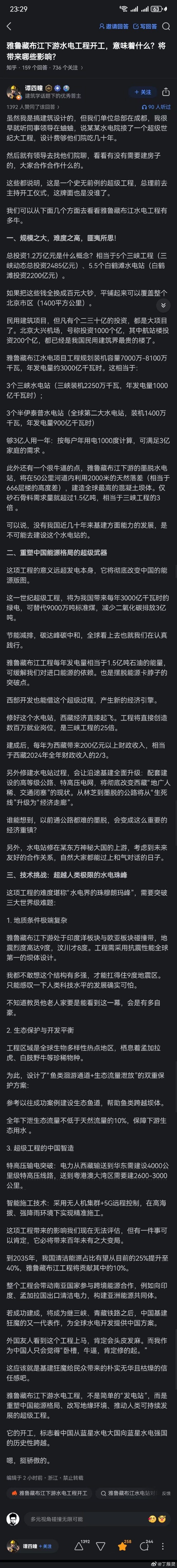Open the search icon in the top bar
177x1568 pixels.
(166, 27)
